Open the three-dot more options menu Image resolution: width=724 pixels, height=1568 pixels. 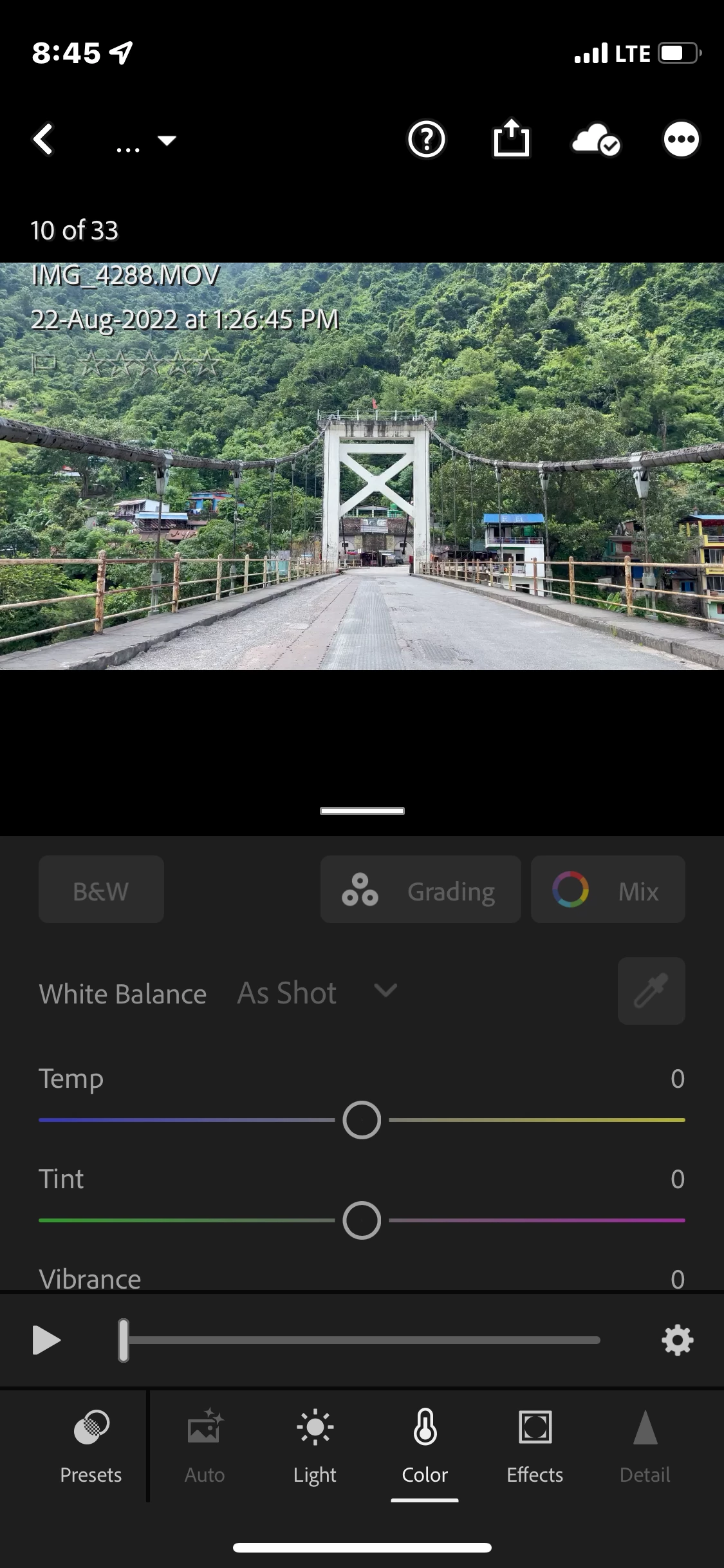(681, 140)
